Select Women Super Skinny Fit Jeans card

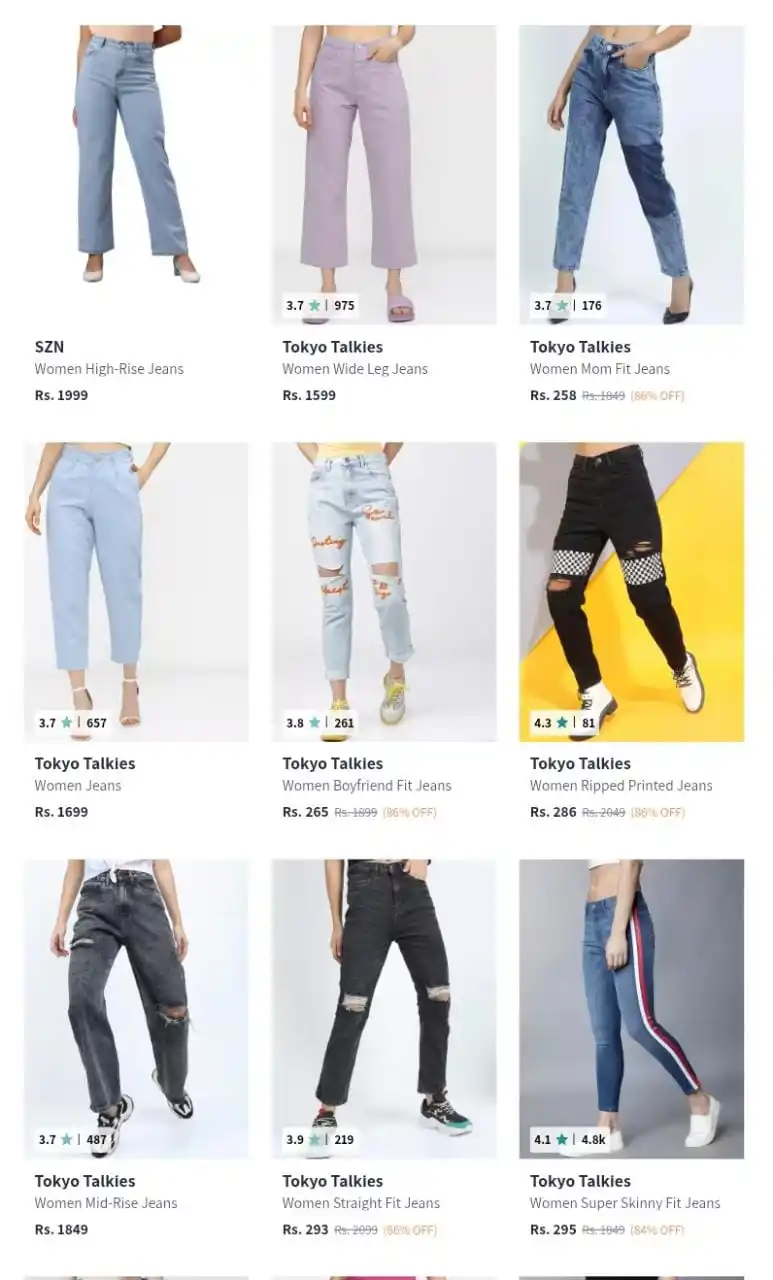coord(631,1009)
